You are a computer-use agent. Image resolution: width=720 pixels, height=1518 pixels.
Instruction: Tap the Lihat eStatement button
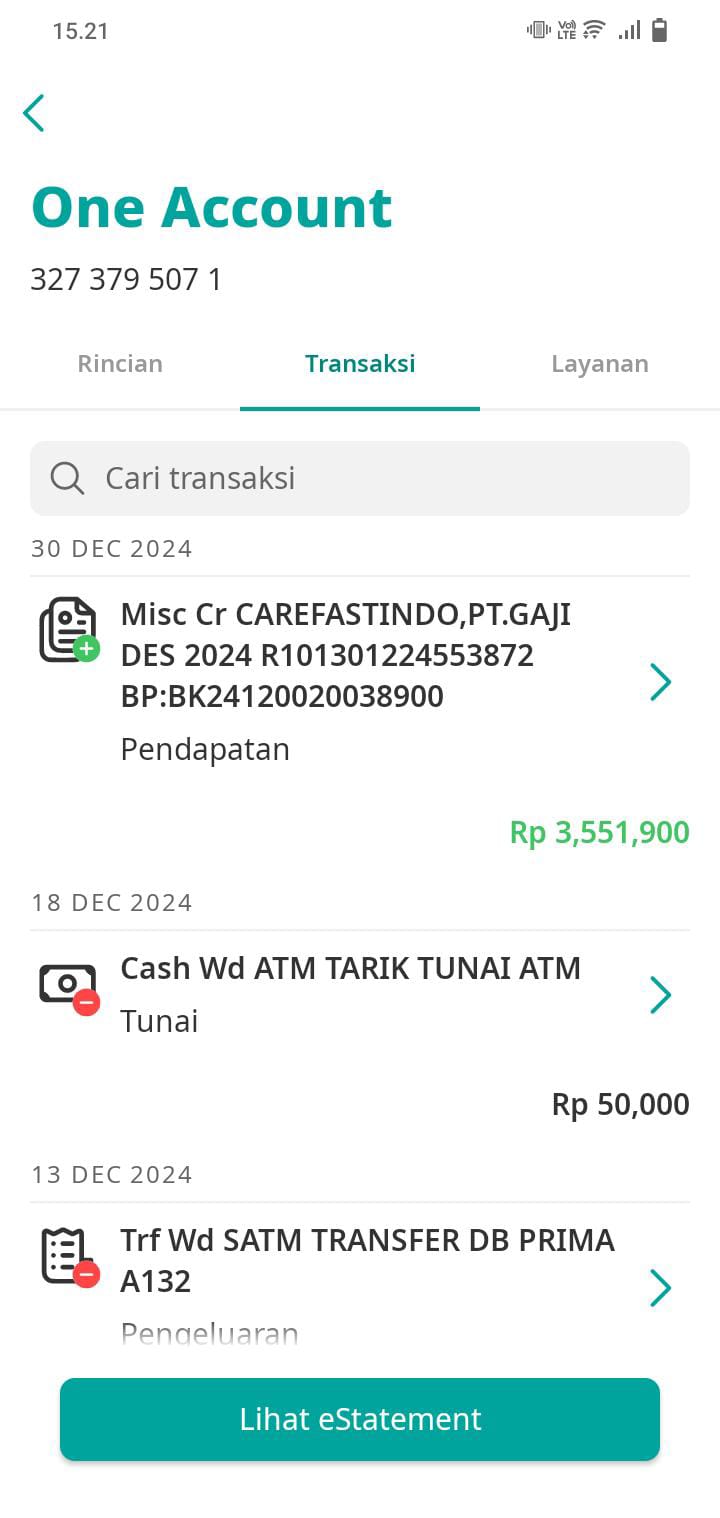click(360, 1419)
